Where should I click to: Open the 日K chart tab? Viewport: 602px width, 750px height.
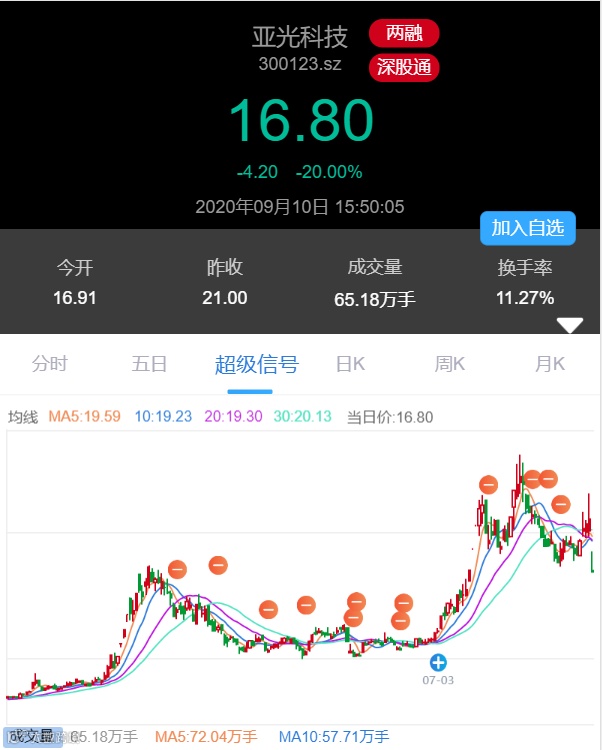click(x=350, y=364)
